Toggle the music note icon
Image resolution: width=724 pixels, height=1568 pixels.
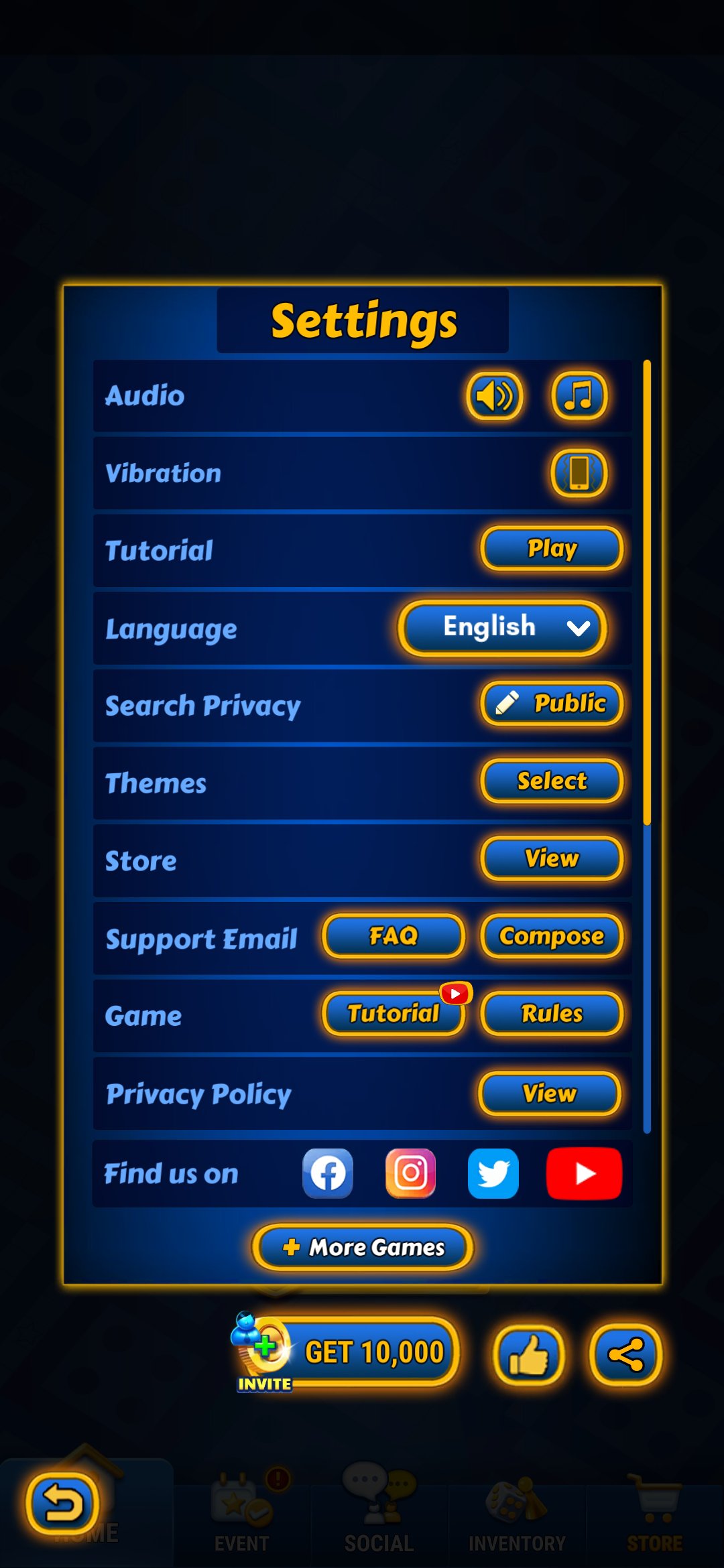coord(579,397)
